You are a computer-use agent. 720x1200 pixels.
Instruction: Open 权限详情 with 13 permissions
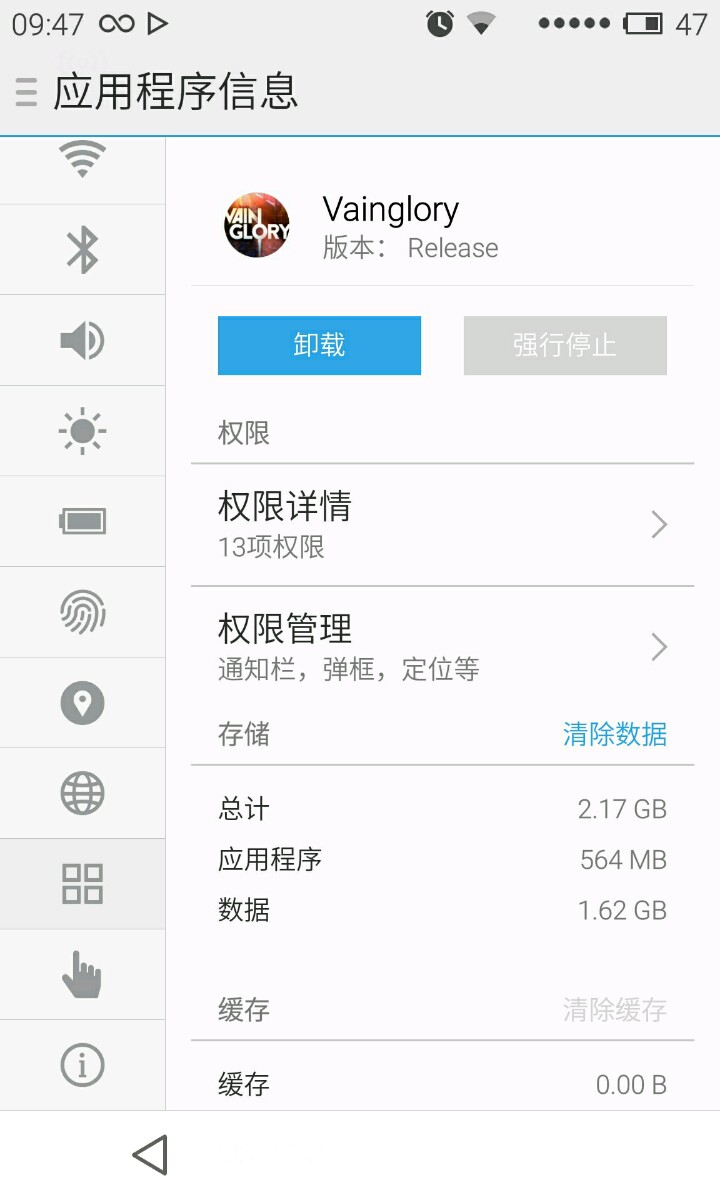click(442, 524)
